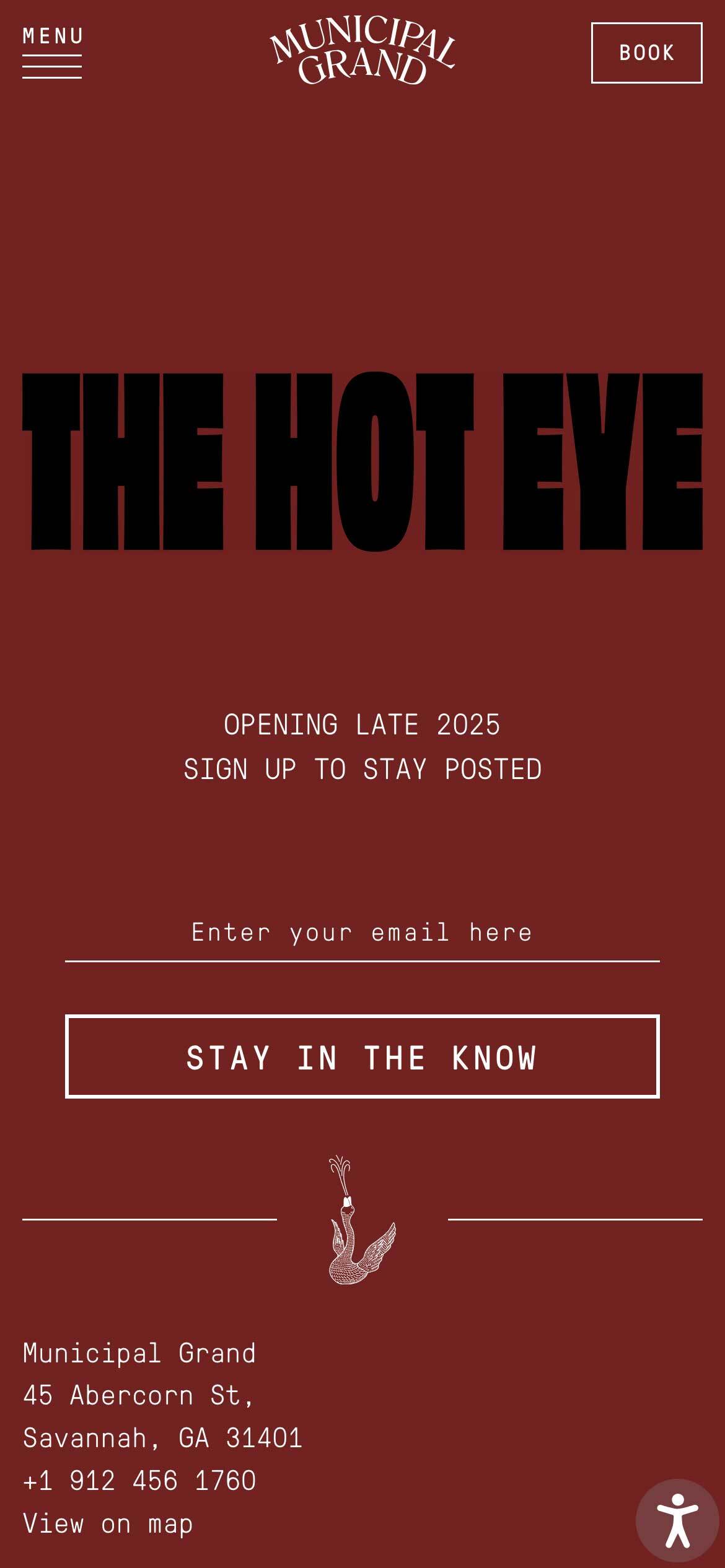Open the 'View on map' link
The height and width of the screenshot is (1568, 725).
108,1523
